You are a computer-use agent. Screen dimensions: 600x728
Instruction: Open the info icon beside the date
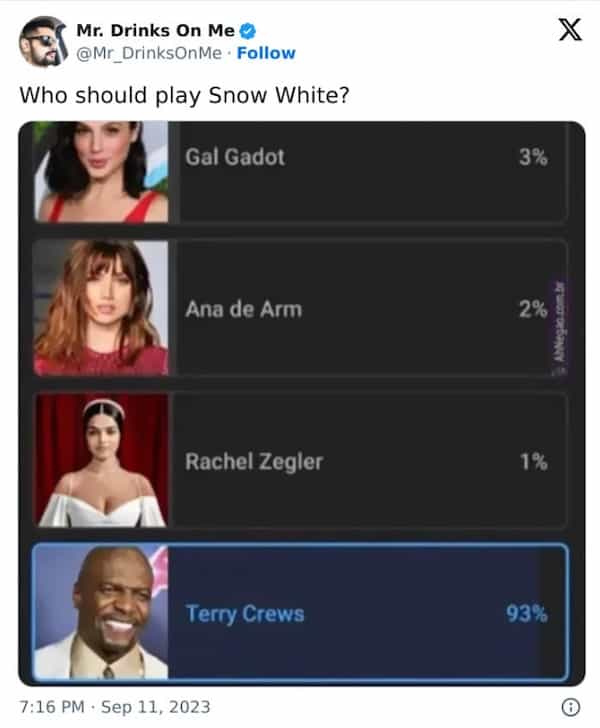[x=571, y=706]
